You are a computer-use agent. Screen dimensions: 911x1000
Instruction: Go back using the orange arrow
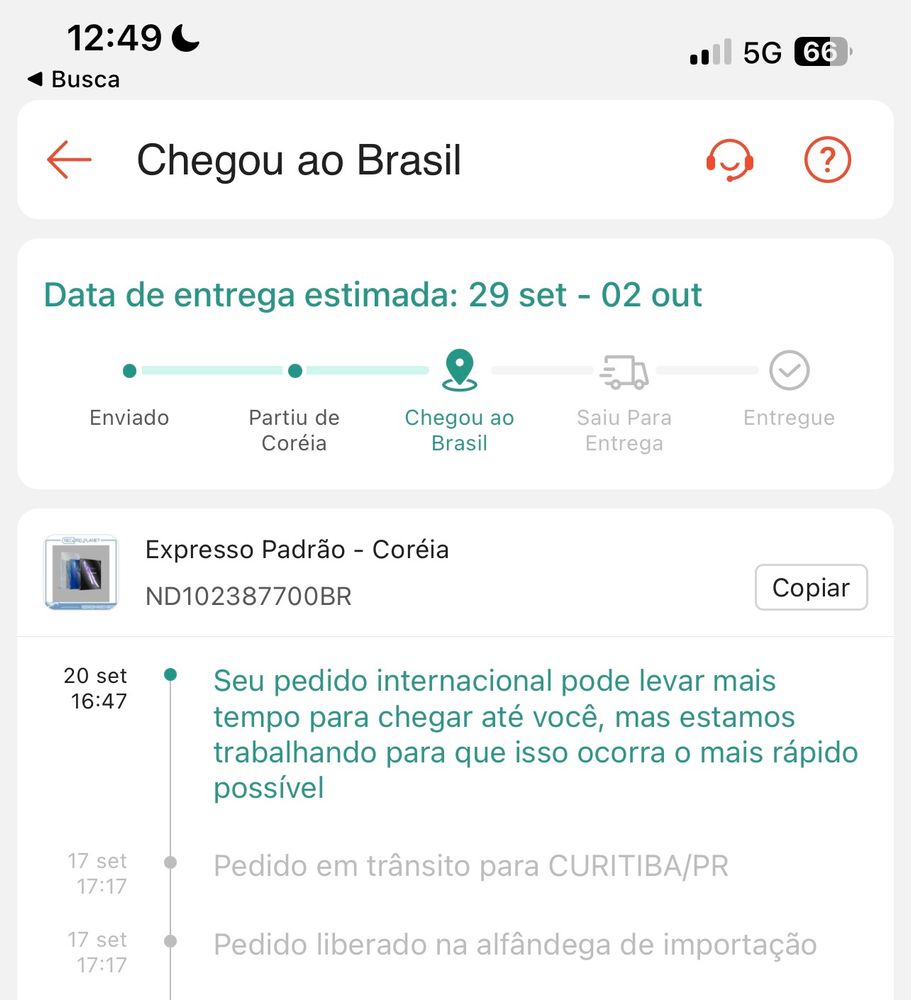[x=69, y=160]
